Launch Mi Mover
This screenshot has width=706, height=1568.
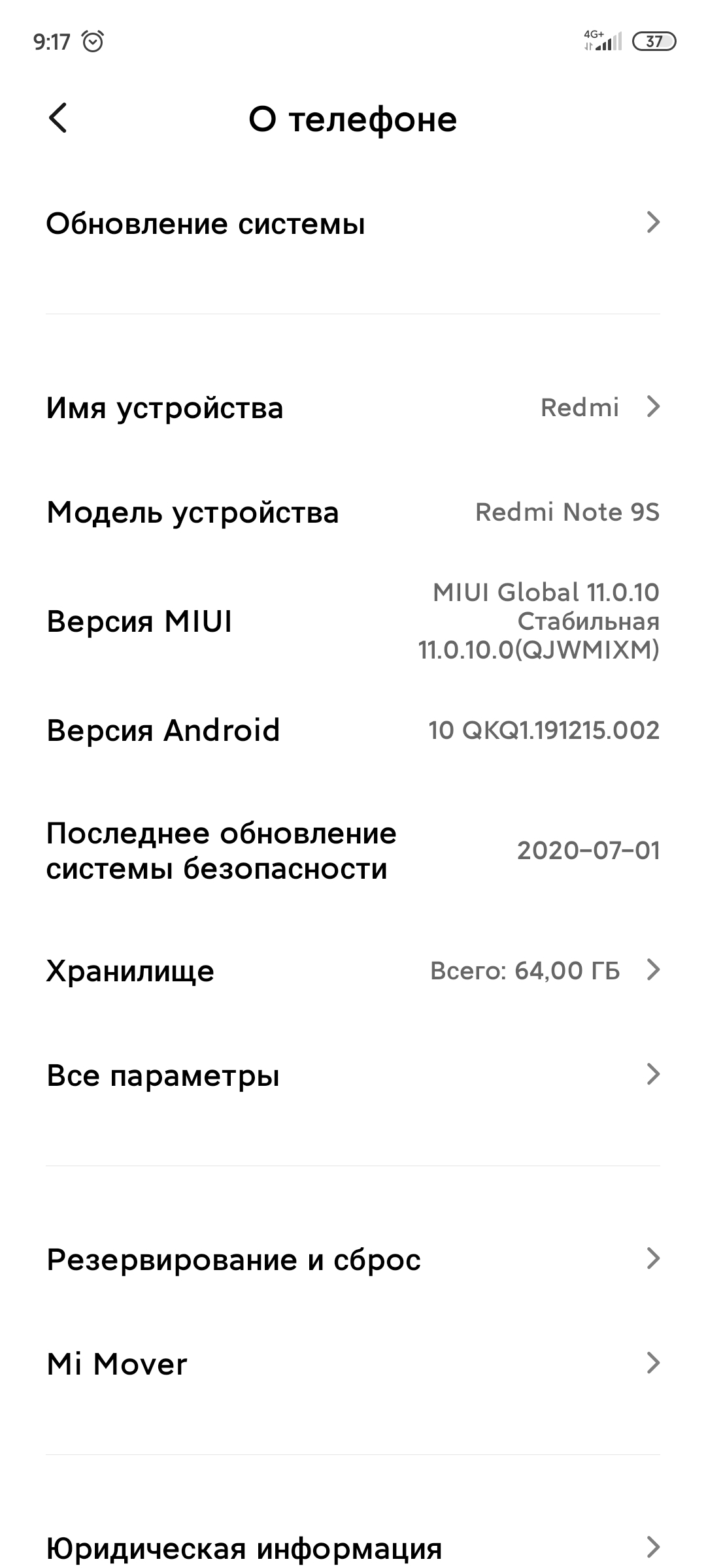click(x=353, y=1364)
